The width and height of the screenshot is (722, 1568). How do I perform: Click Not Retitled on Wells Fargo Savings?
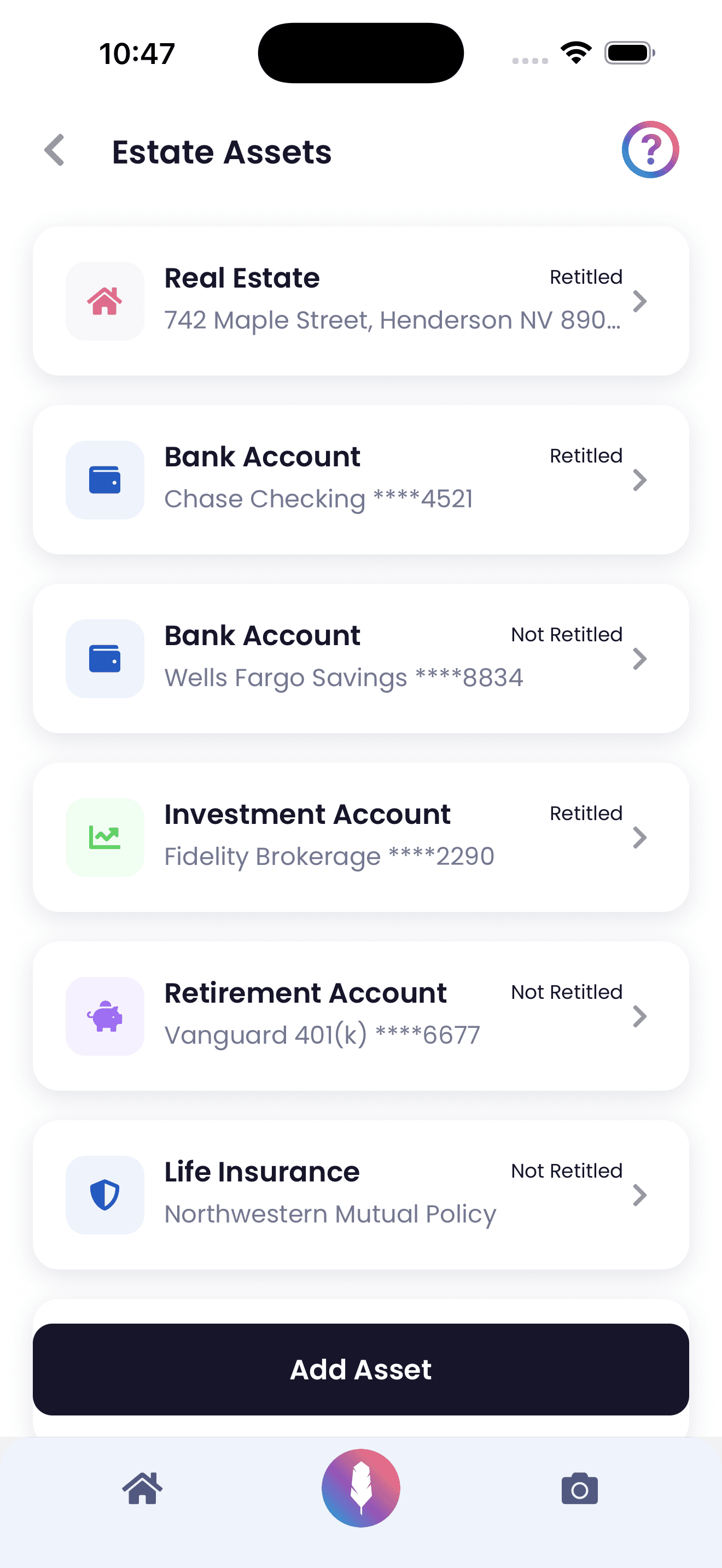tap(566, 634)
